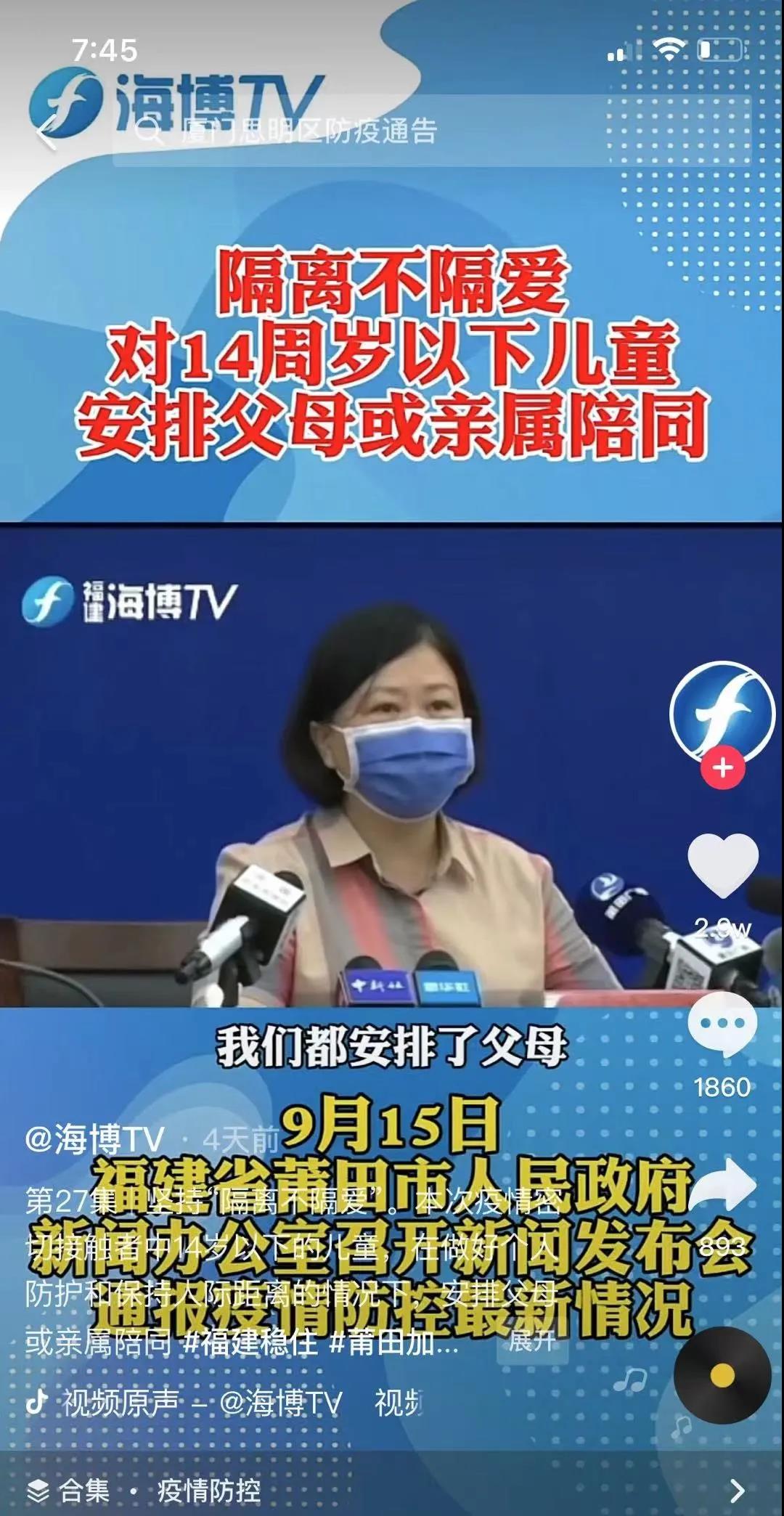
Task: Like this video with the heart icon
Action: point(722,865)
